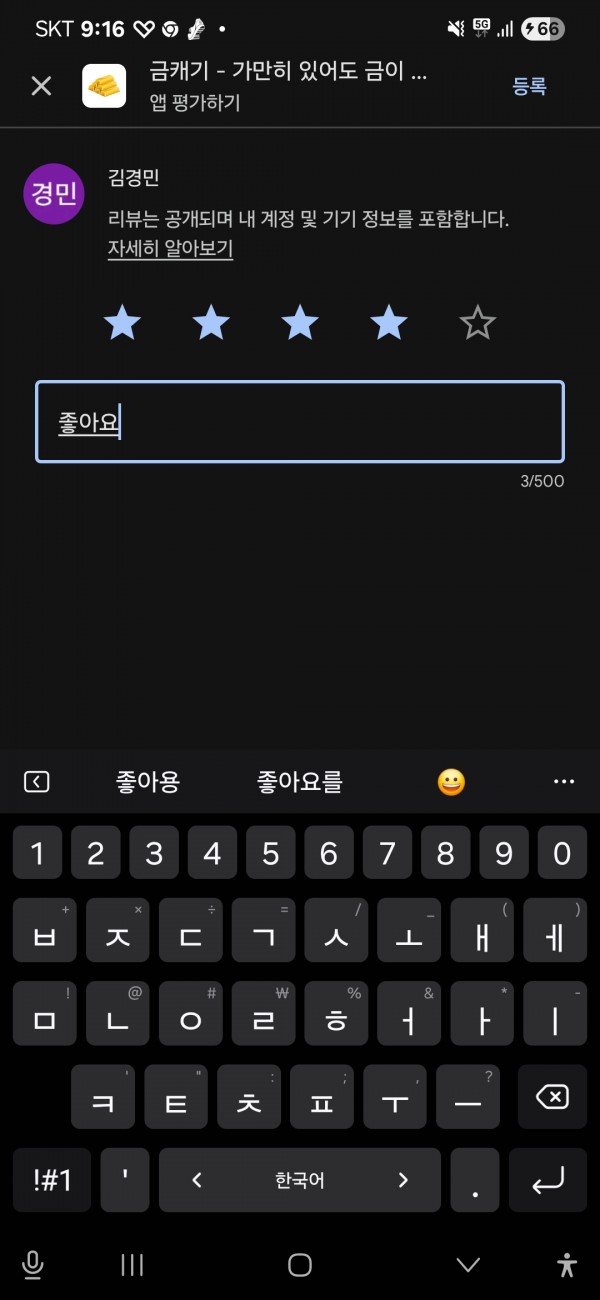Viewport: 600px width, 1300px height.
Task: Set rating to three stars
Action: click(300, 323)
